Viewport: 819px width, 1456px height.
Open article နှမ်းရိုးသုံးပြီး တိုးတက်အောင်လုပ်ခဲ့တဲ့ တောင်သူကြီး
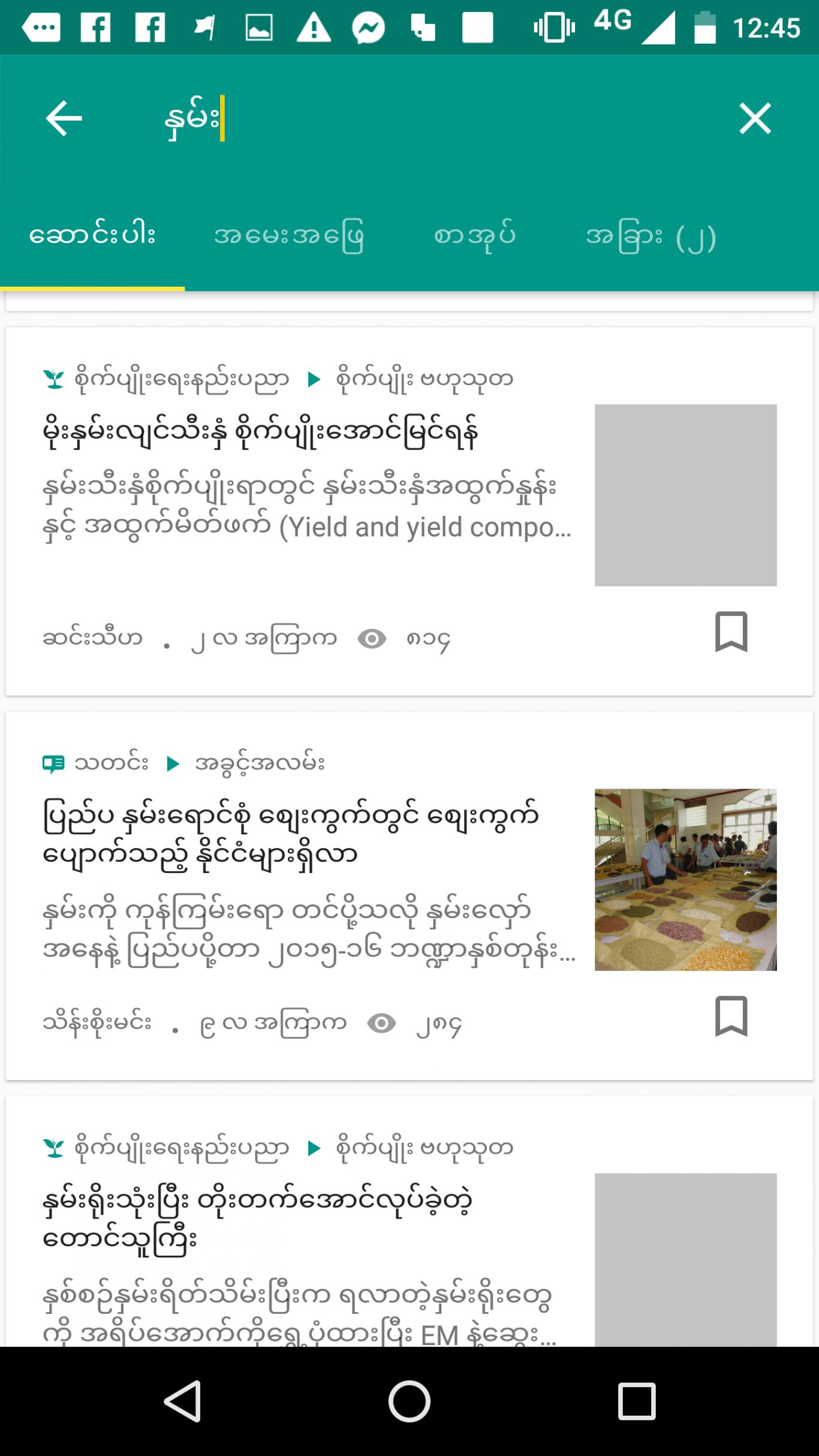tap(258, 1219)
